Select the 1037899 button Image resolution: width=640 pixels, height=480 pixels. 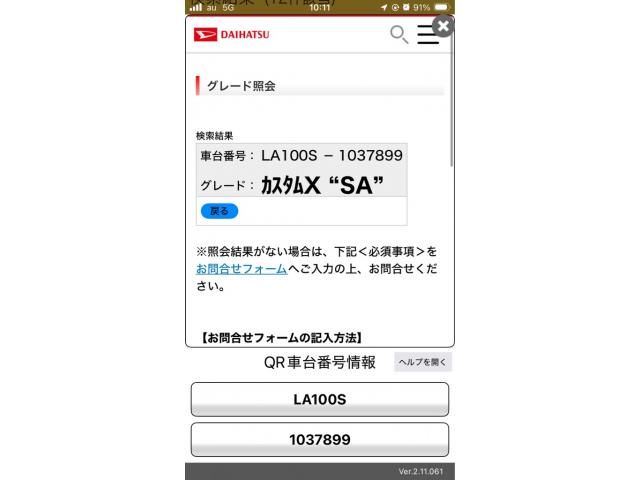click(319, 439)
